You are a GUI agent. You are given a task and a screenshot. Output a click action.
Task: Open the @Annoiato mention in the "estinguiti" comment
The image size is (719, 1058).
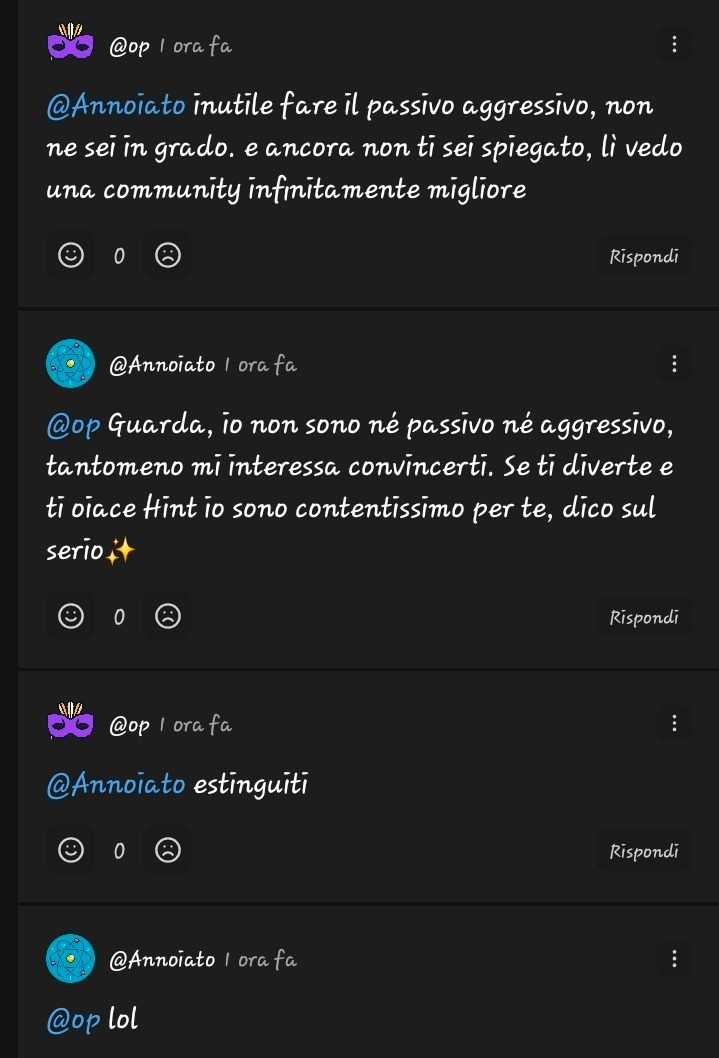coord(115,785)
